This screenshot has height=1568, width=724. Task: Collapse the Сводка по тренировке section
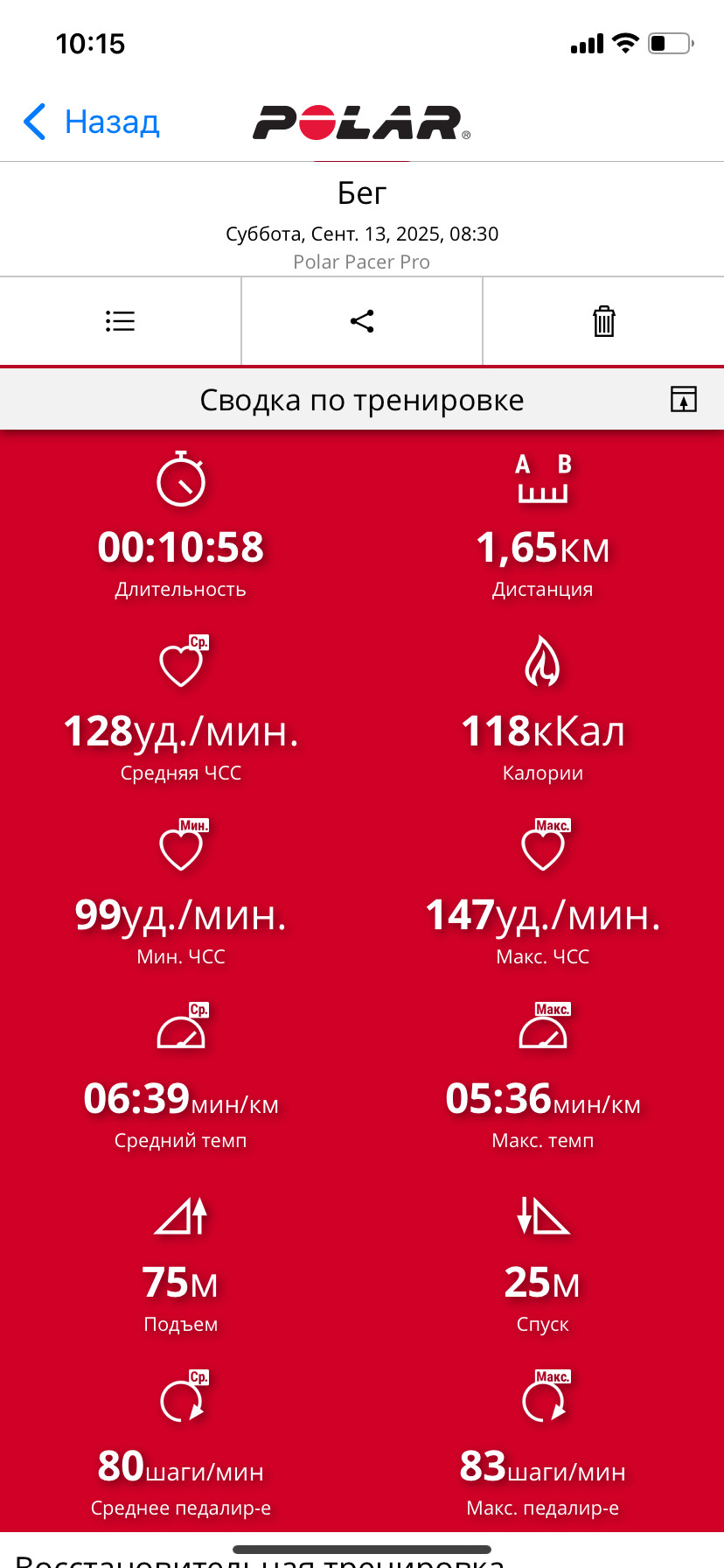(x=684, y=399)
